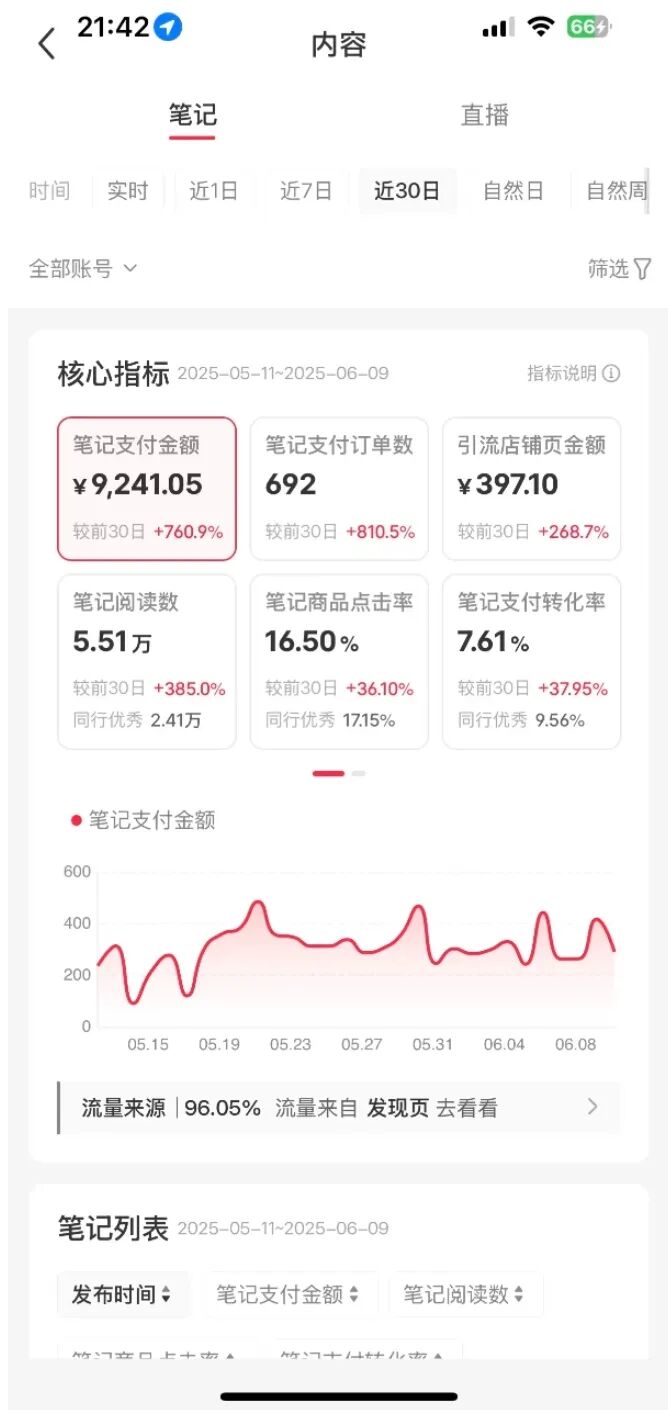Open the 筛选 filter options
This screenshot has width=668, height=1410.
[x=619, y=268]
